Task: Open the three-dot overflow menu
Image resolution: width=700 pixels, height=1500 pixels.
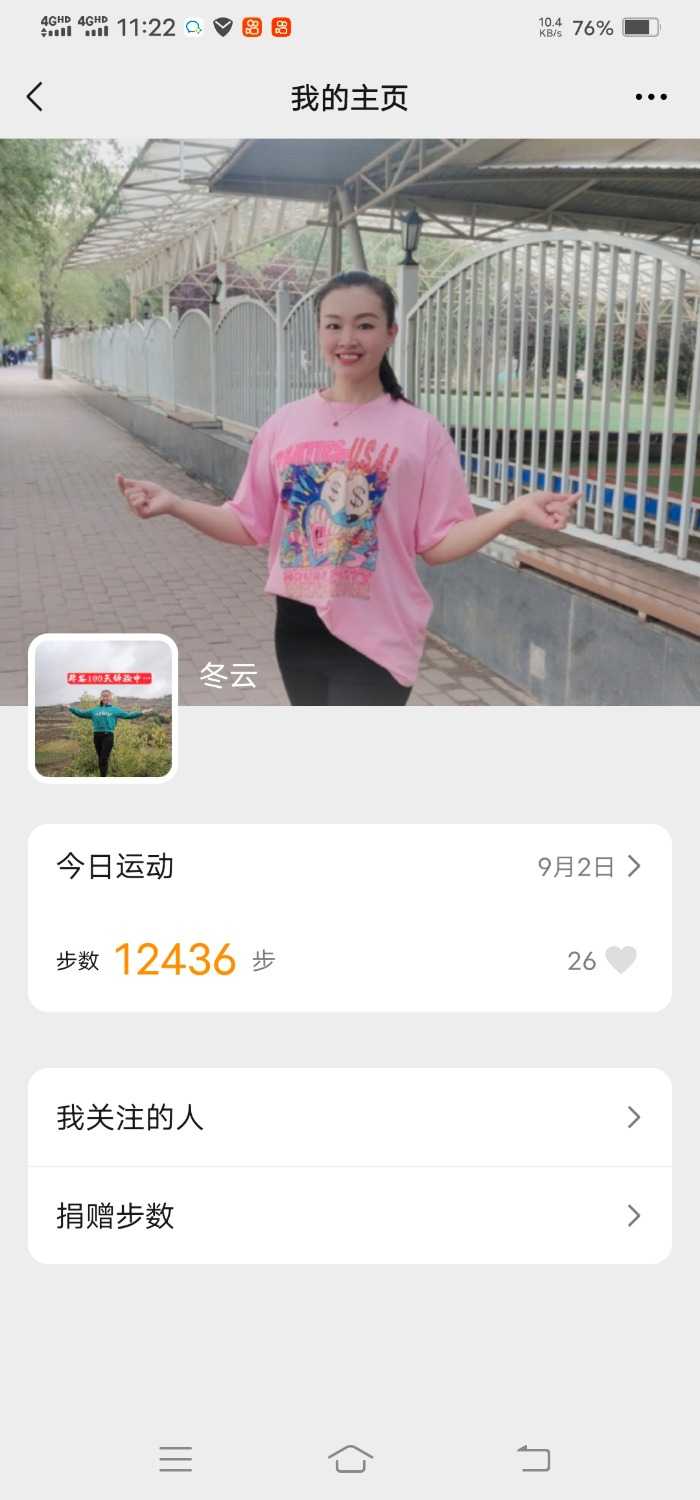Action: pos(650,97)
